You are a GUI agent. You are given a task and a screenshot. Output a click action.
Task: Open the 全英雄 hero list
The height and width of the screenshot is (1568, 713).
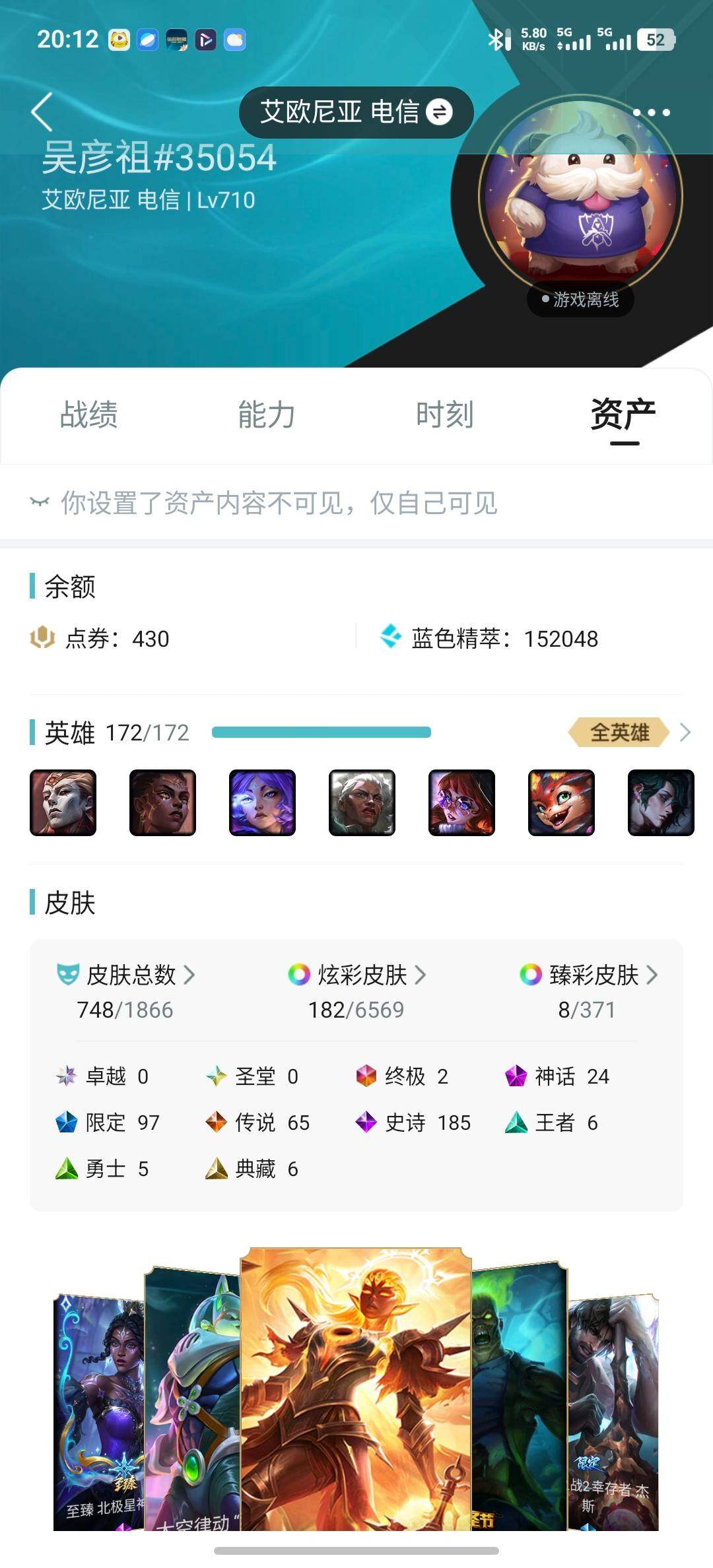628,733
